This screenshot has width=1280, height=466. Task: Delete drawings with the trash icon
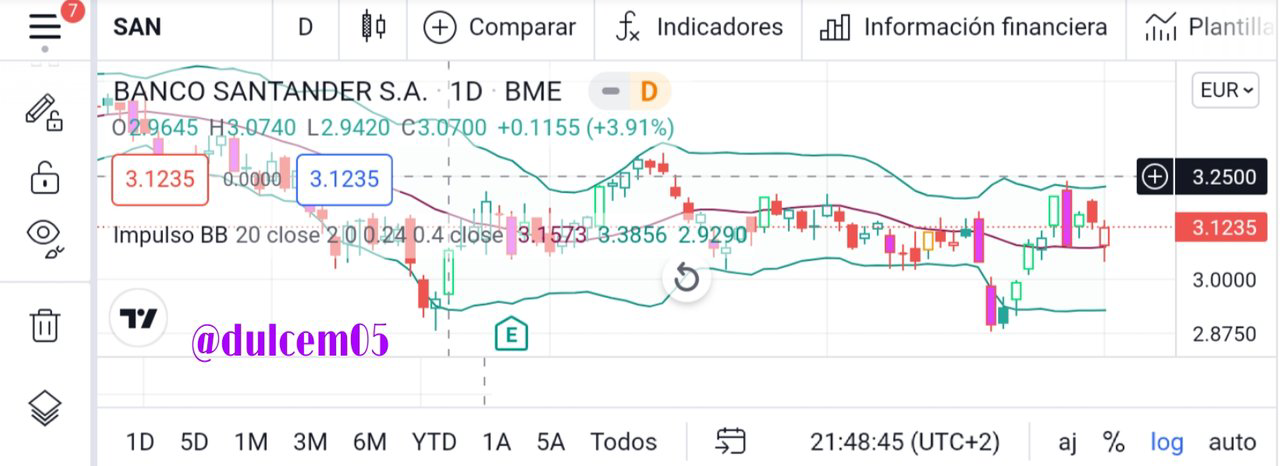[x=44, y=325]
